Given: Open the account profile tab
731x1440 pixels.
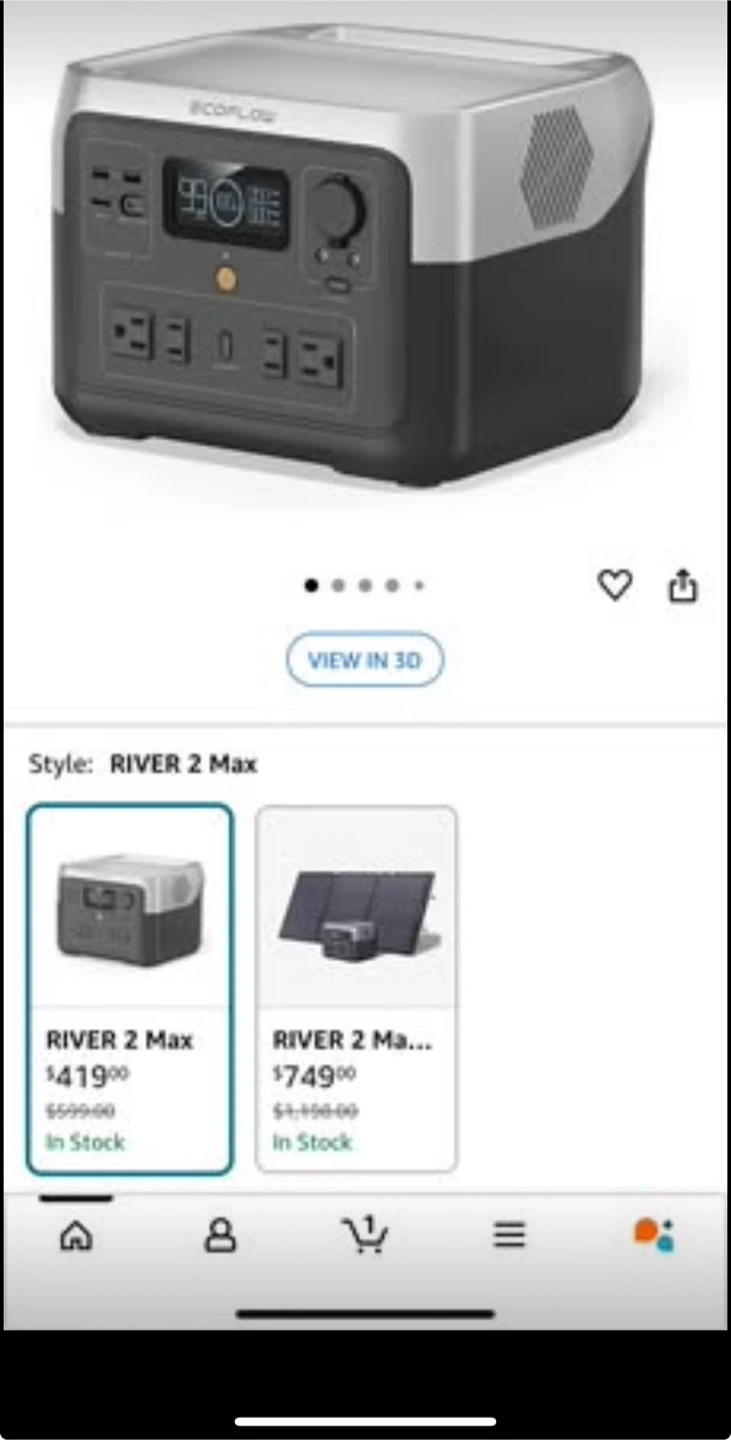Looking at the screenshot, I should pyautogui.click(x=220, y=1236).
